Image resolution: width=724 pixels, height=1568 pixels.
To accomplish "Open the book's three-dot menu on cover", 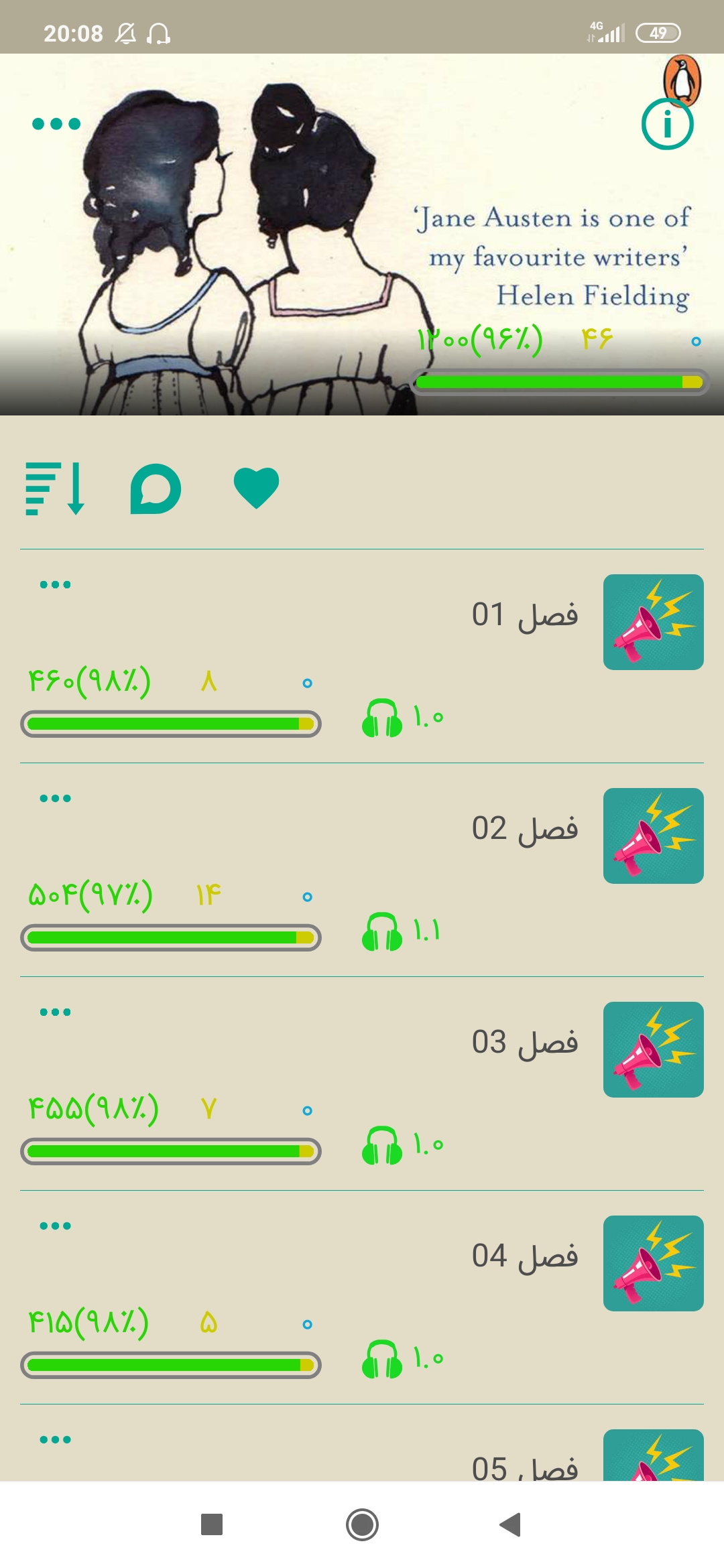I will (56, 124).
